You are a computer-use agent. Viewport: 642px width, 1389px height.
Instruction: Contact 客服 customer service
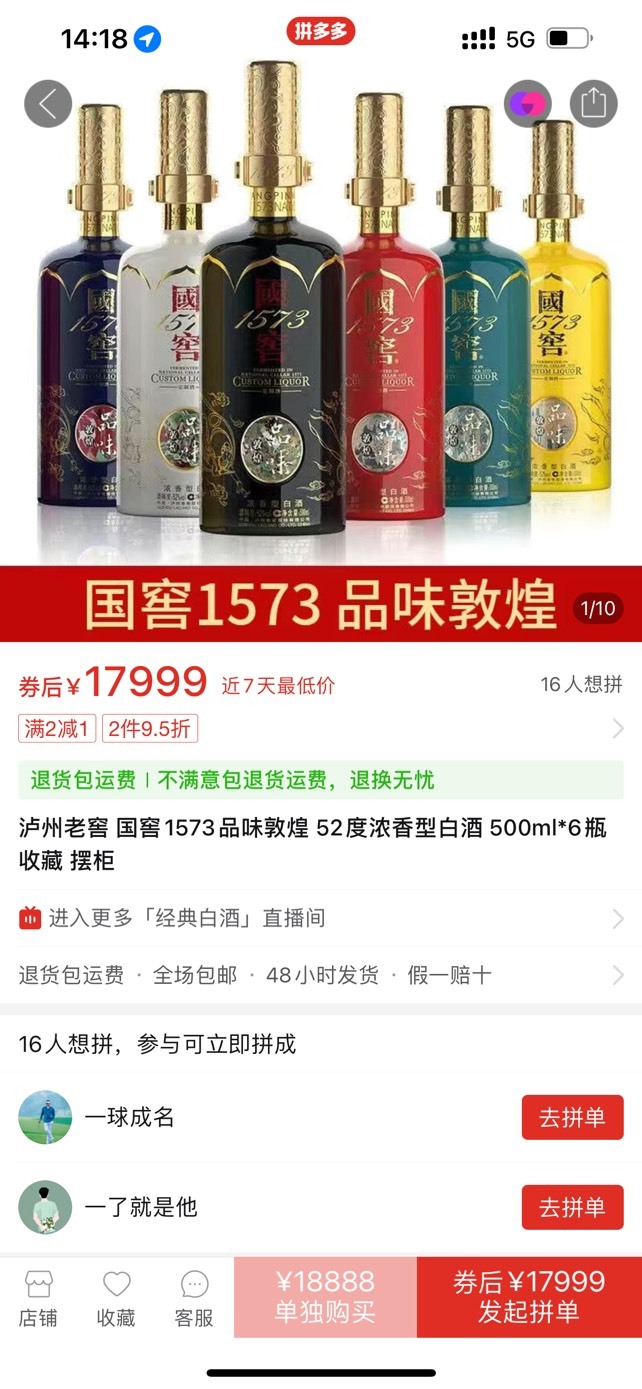194,1298
